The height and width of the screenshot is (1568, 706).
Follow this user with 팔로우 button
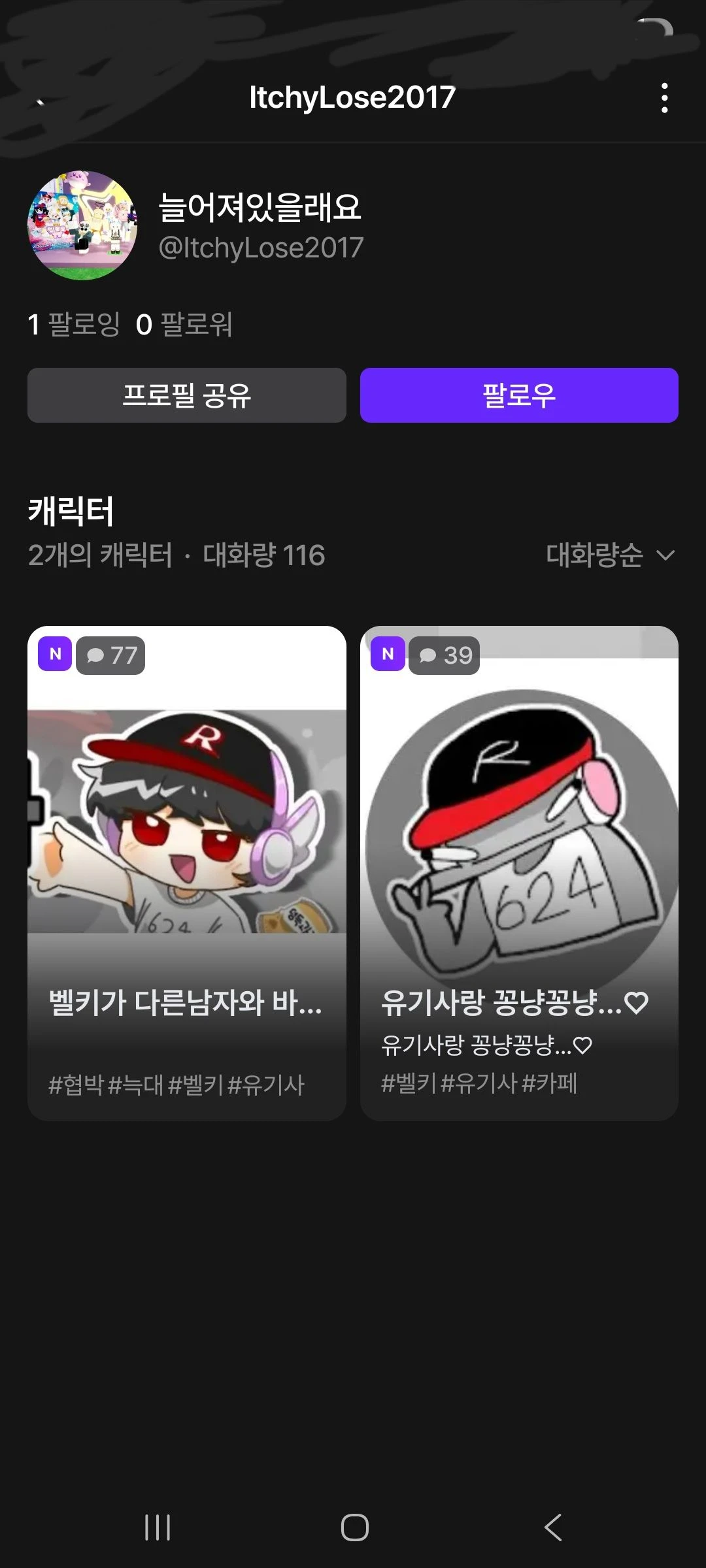[519, 395]
